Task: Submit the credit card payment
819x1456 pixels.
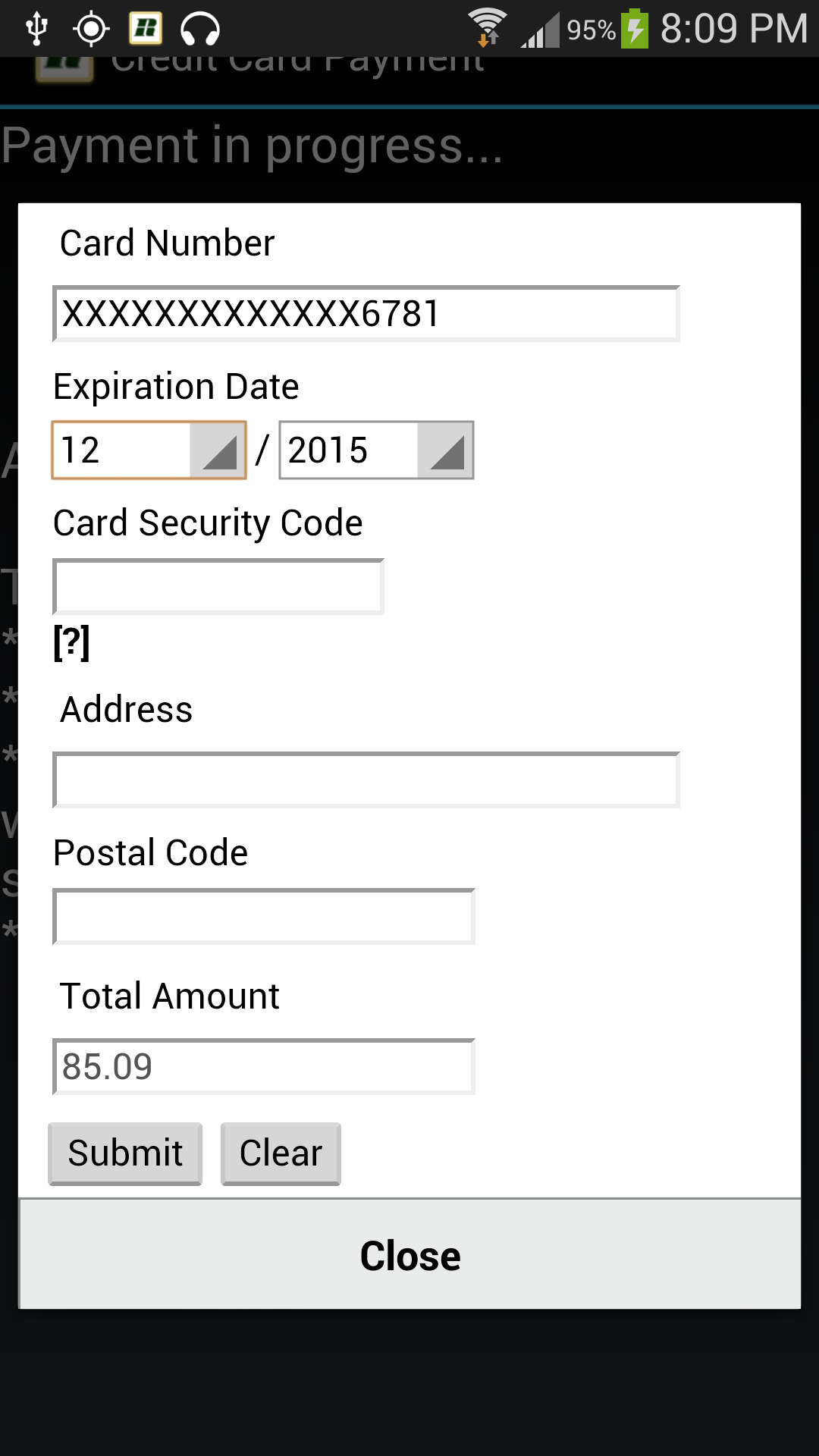Action: tap(125, 1153)
